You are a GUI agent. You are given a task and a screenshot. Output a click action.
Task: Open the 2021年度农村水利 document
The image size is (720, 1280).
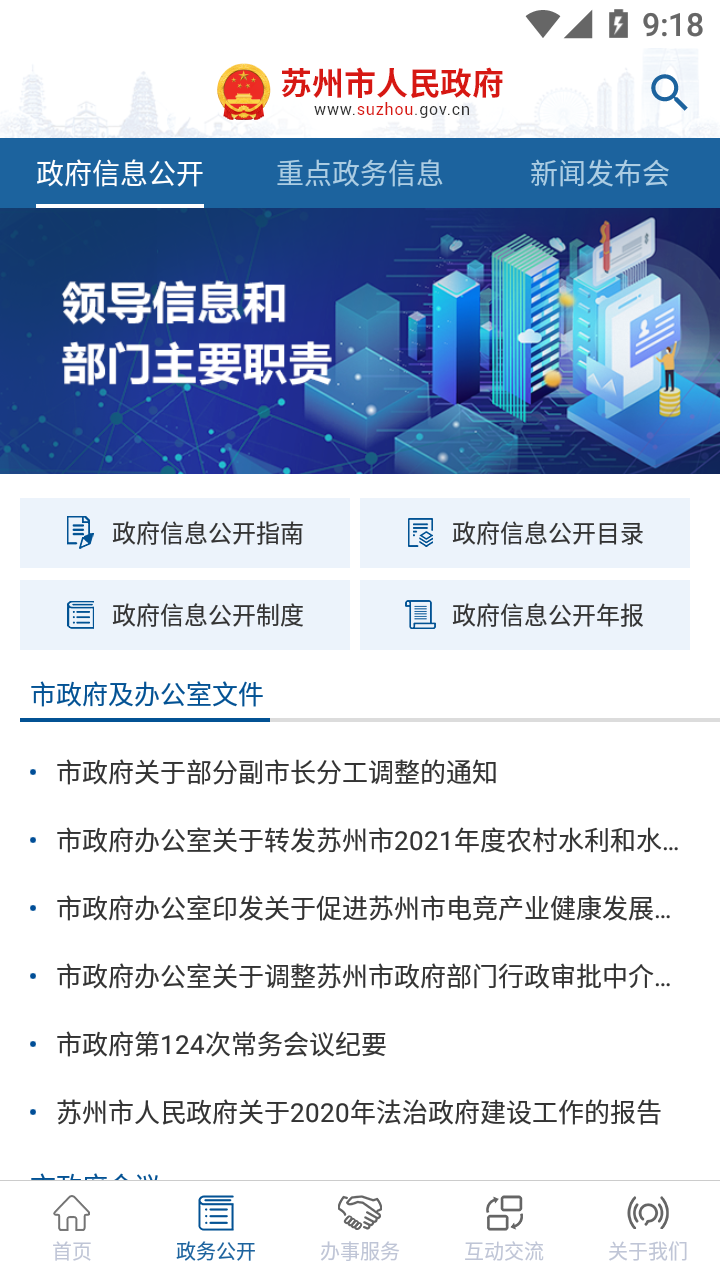(368, 841)
